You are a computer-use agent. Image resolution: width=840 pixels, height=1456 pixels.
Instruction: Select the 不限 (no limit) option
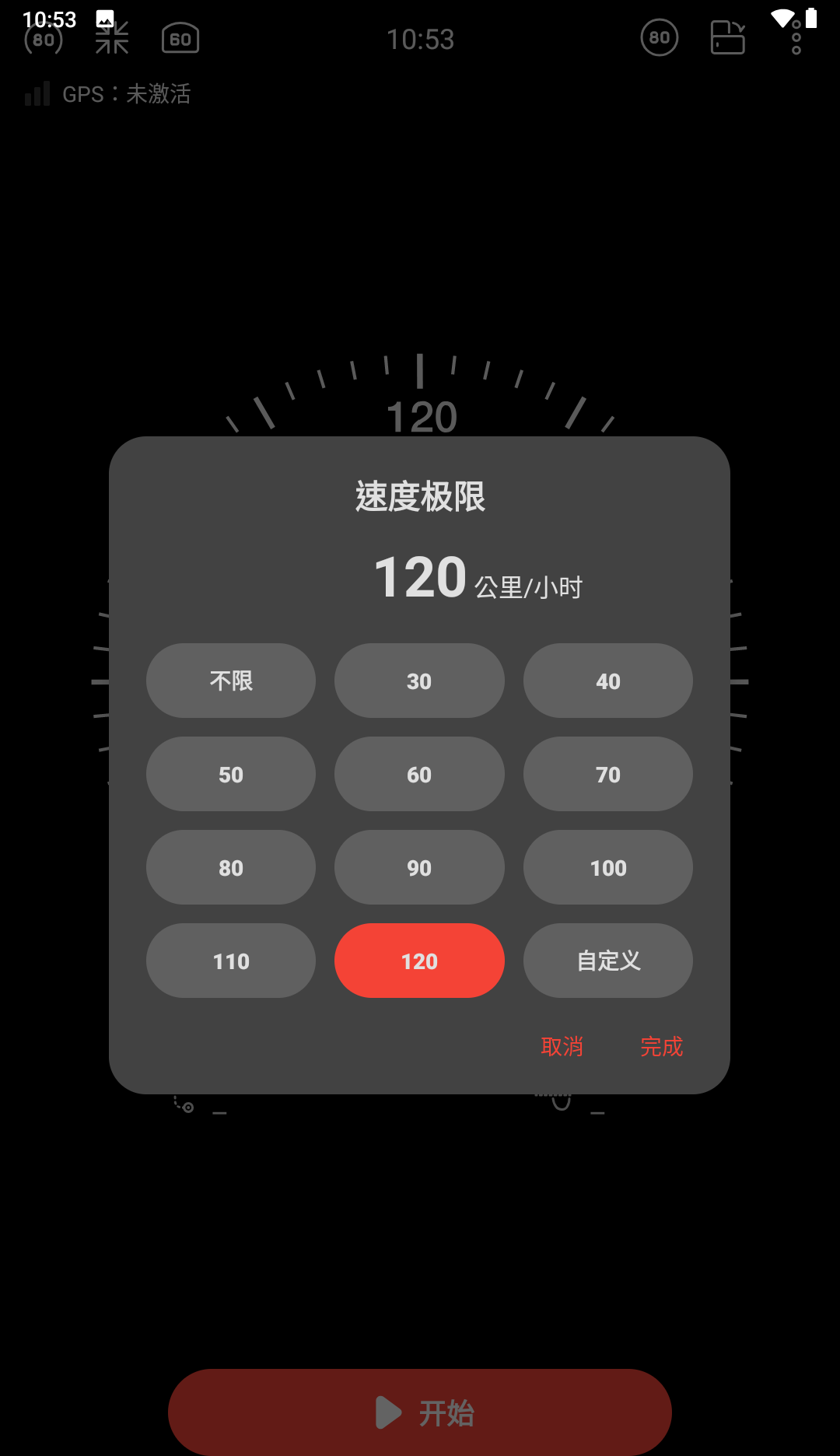pyautogui.click(x=231, y=681)
